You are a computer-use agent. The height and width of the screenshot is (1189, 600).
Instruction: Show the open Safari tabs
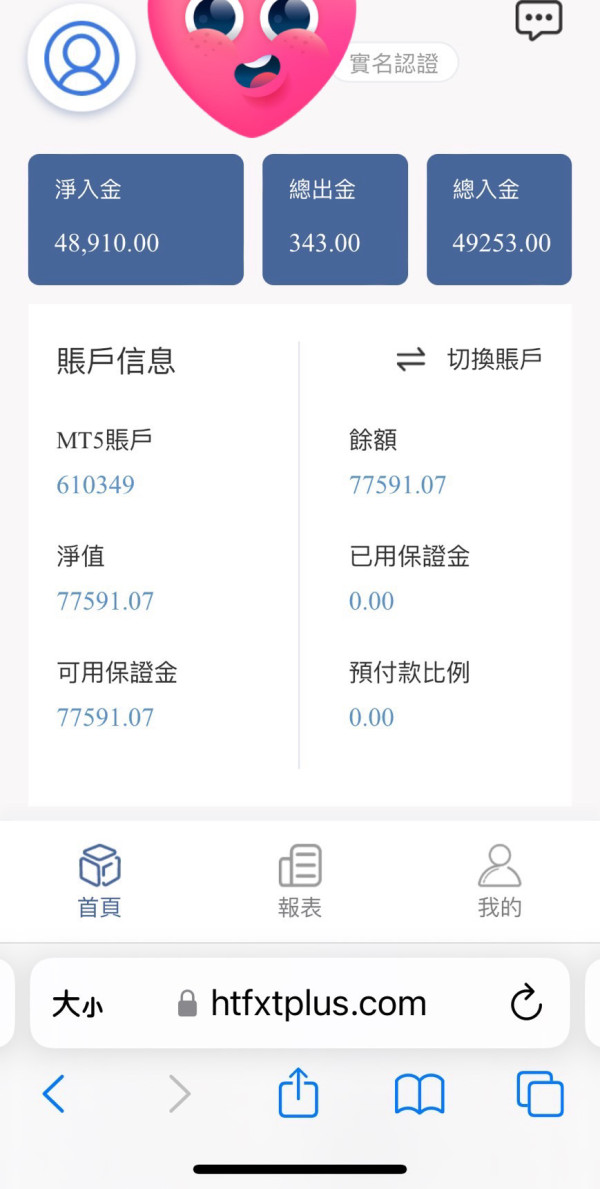[540, 1094]
